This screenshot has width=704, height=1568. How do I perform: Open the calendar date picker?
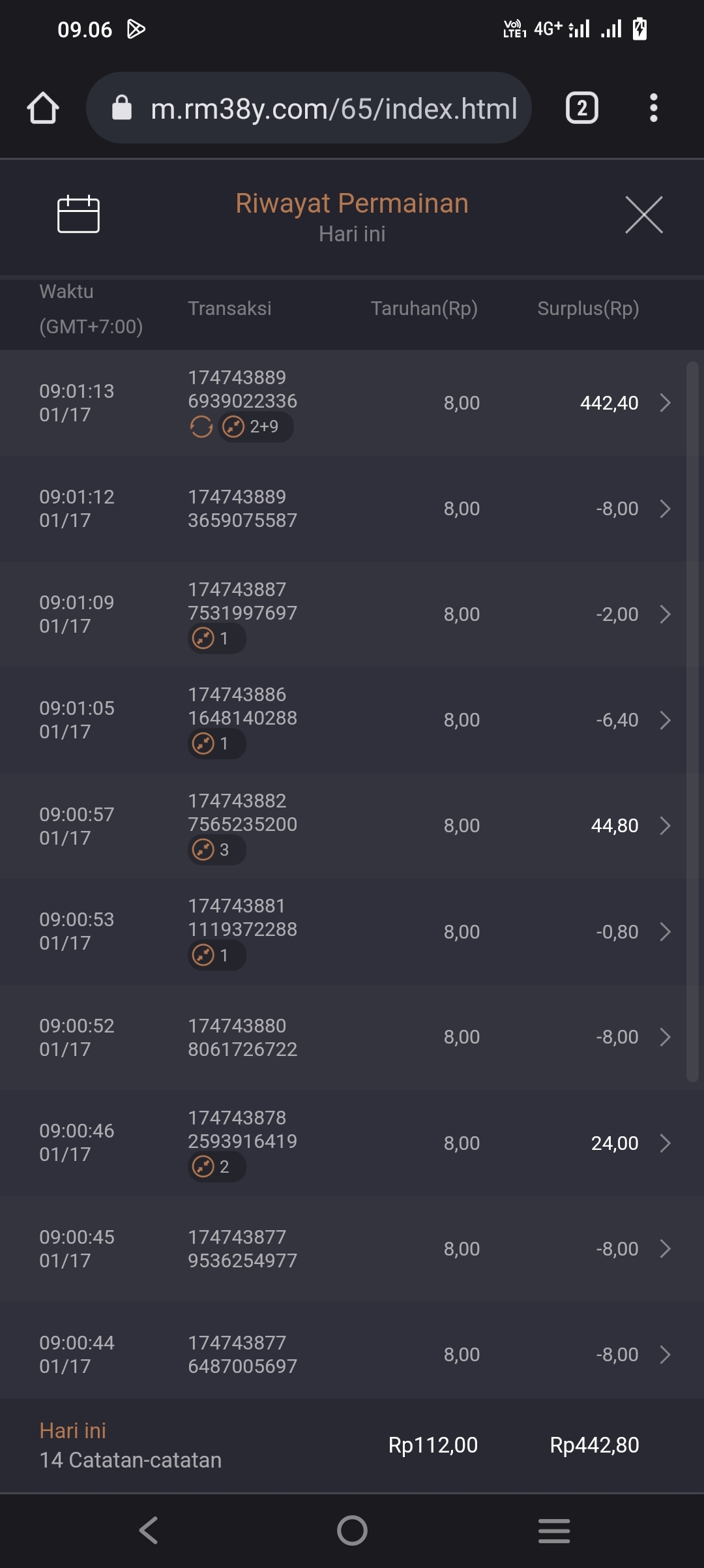(x=78, y=215)
